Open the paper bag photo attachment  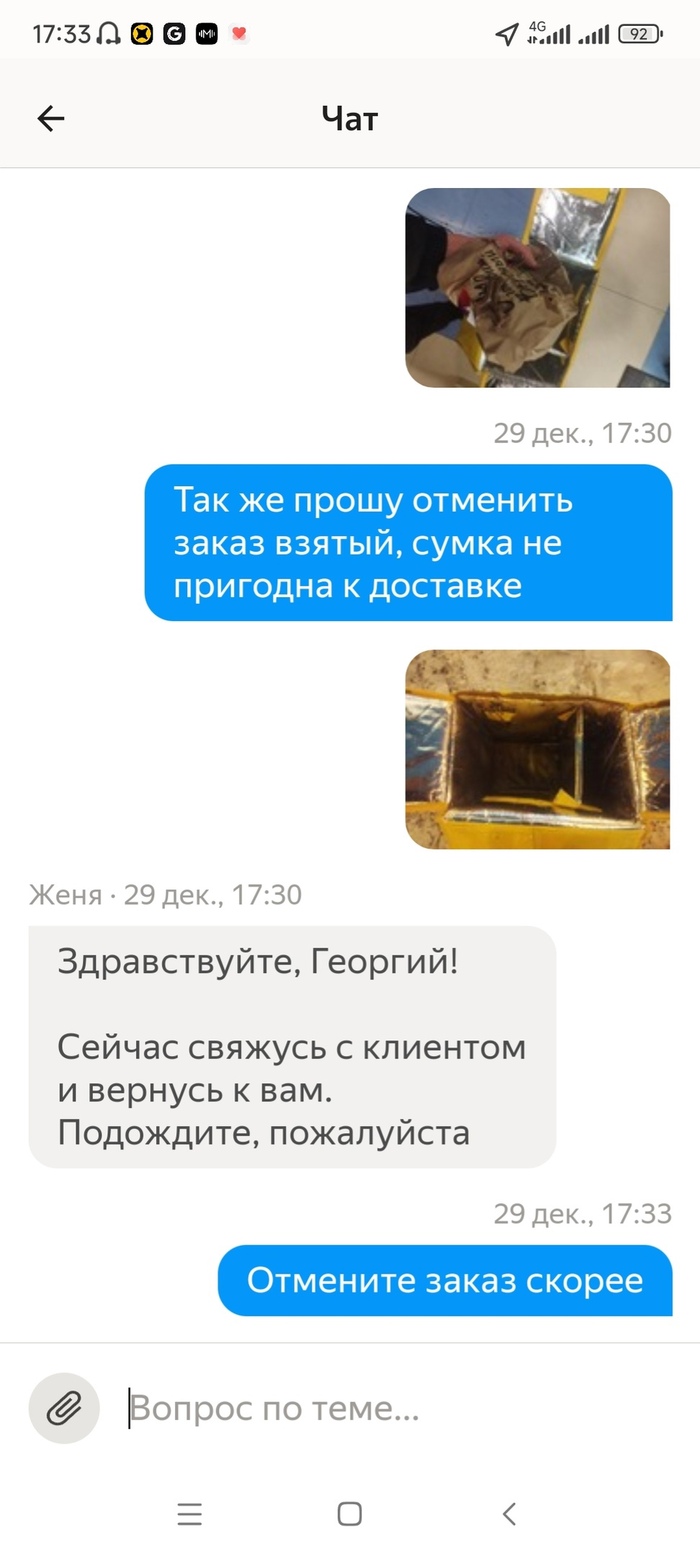coord(537,288)
